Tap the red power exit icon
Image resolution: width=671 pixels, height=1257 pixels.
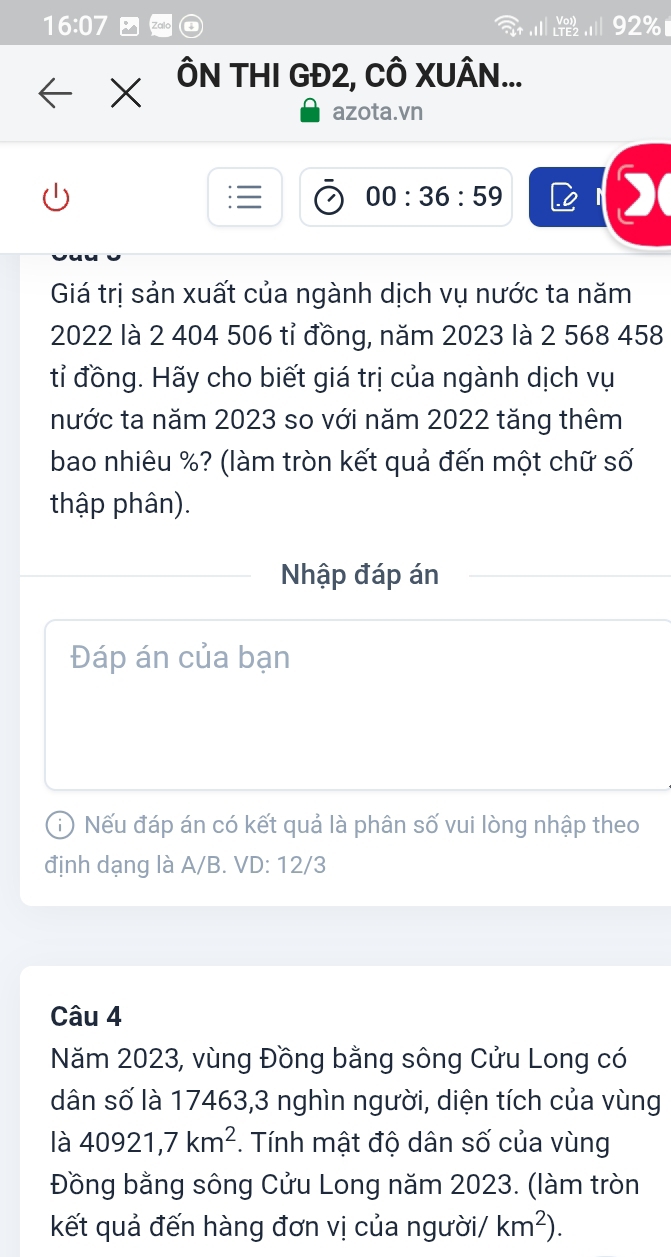[x=57, y=197]
